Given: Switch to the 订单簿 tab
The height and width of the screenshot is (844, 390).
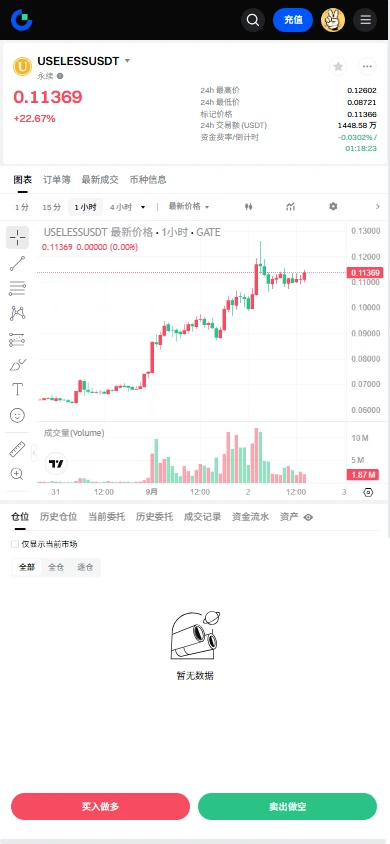Looking at the screenshot, I should [x=56, y=180].
